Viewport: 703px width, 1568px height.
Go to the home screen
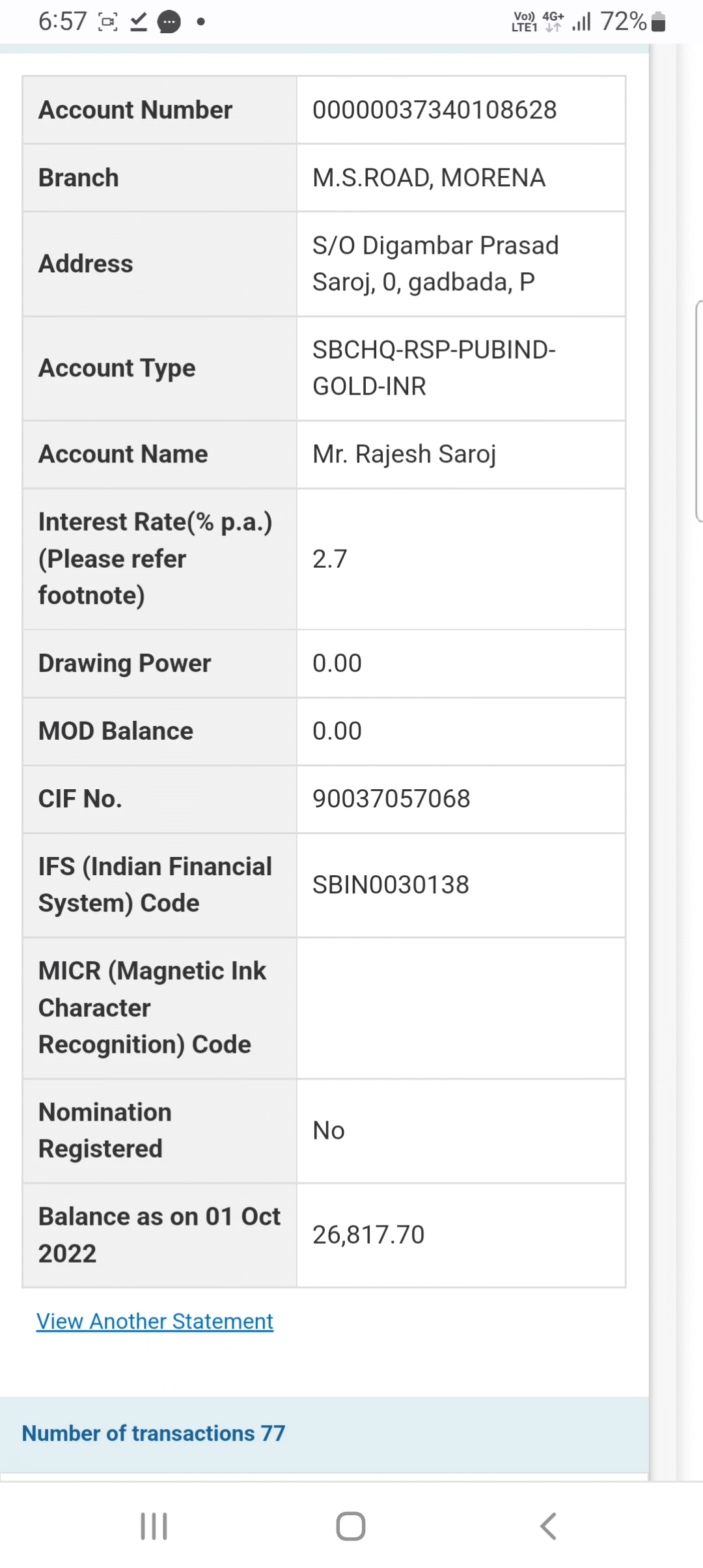[x=351, y=1526]
